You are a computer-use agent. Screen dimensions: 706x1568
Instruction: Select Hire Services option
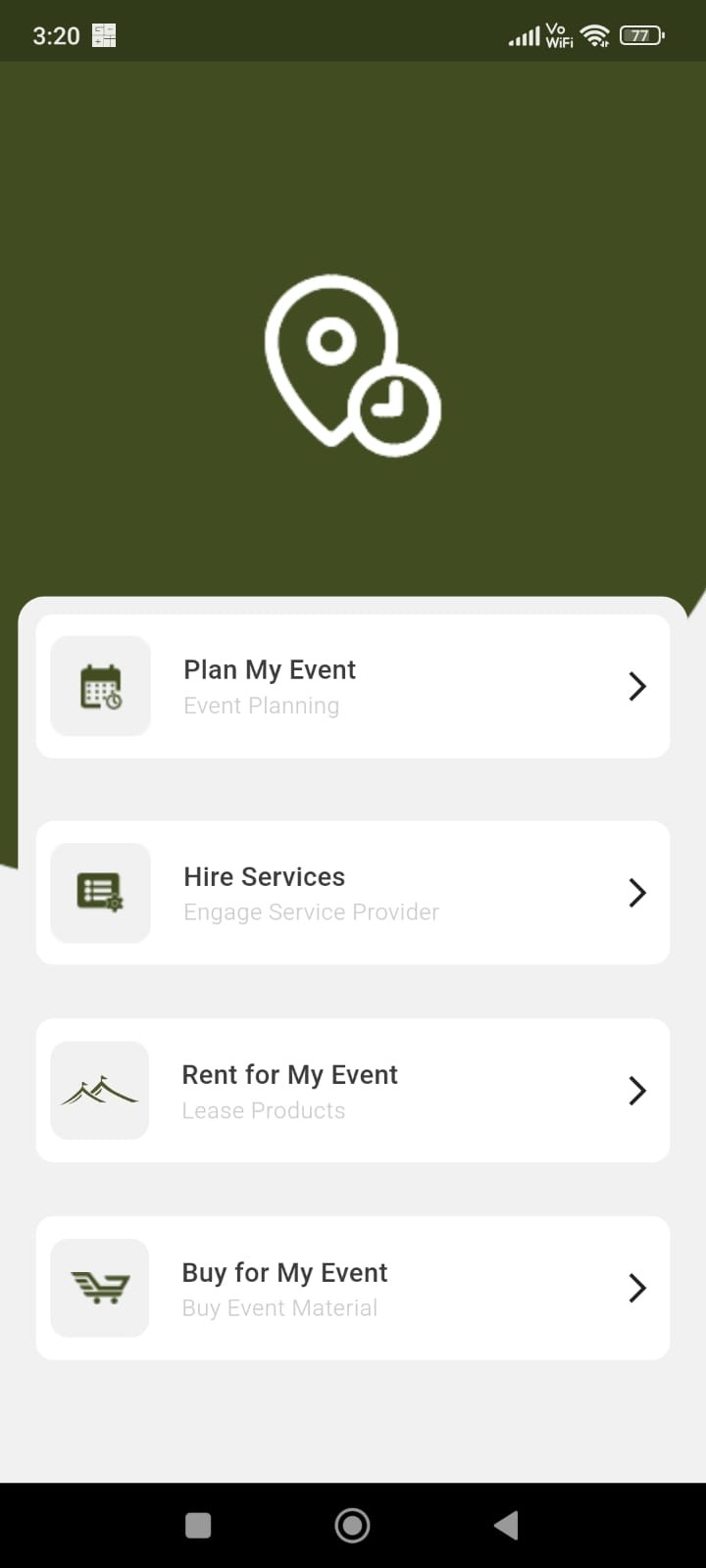click(353, 893)
